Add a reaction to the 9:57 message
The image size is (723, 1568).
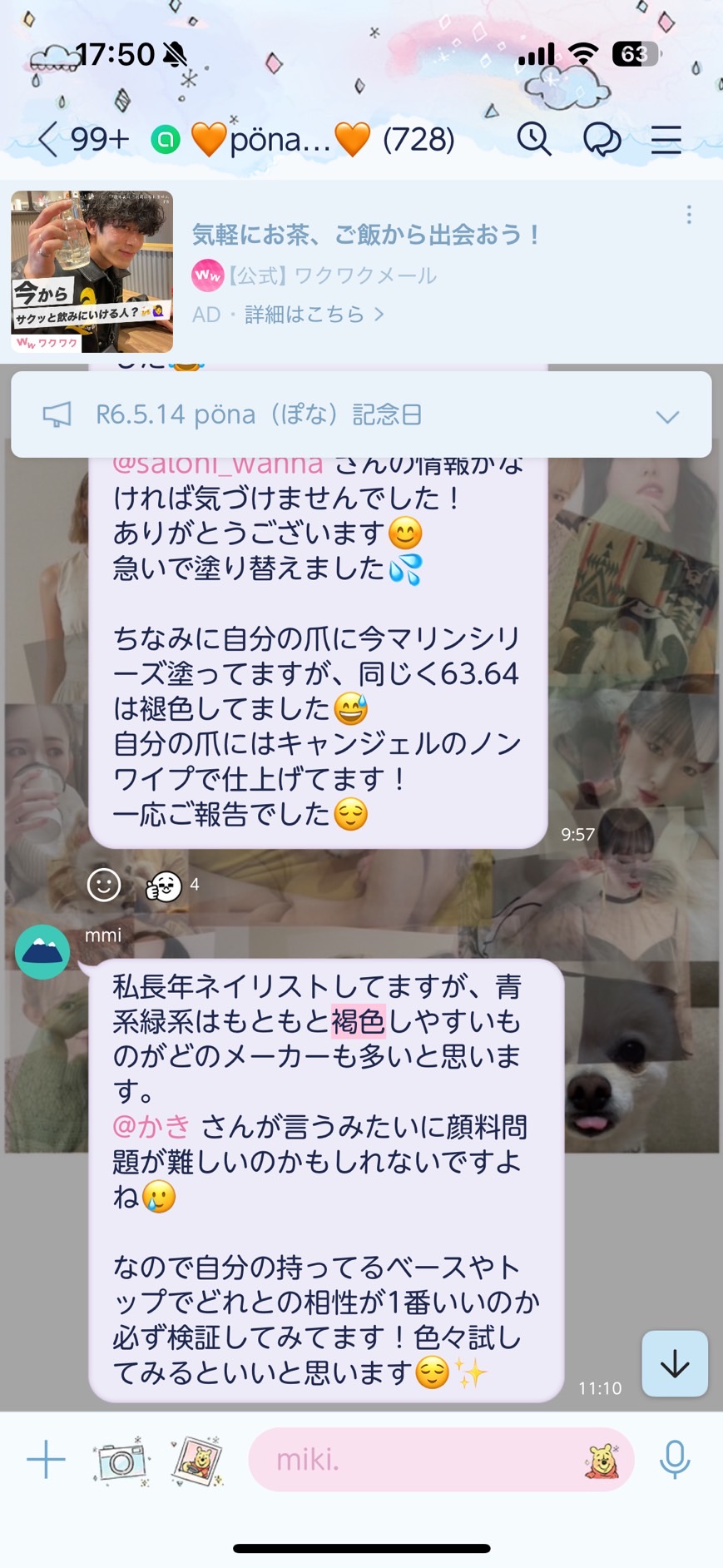(x=104, y=885)
